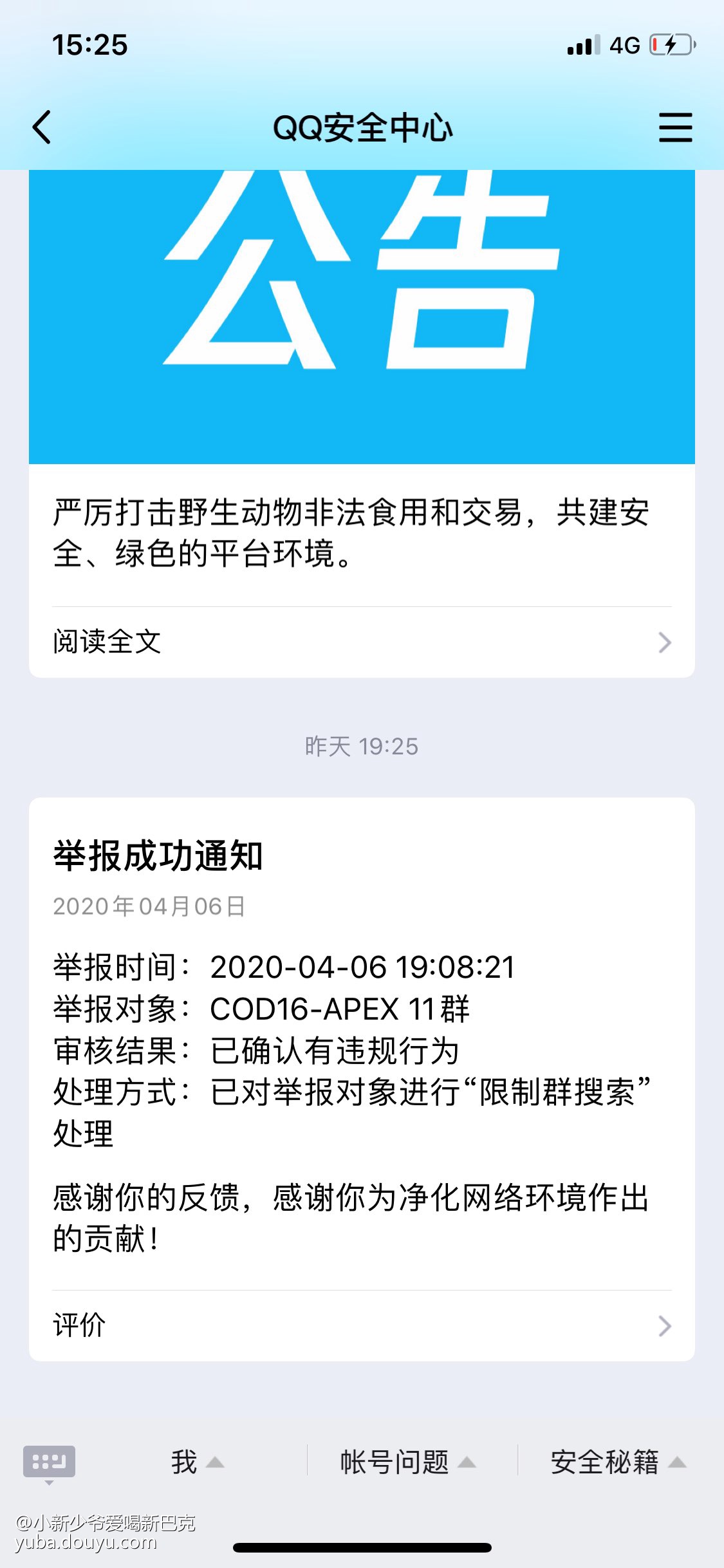Expand the 我 bottom menu
724x1568 pixels.
point(196,1462)
